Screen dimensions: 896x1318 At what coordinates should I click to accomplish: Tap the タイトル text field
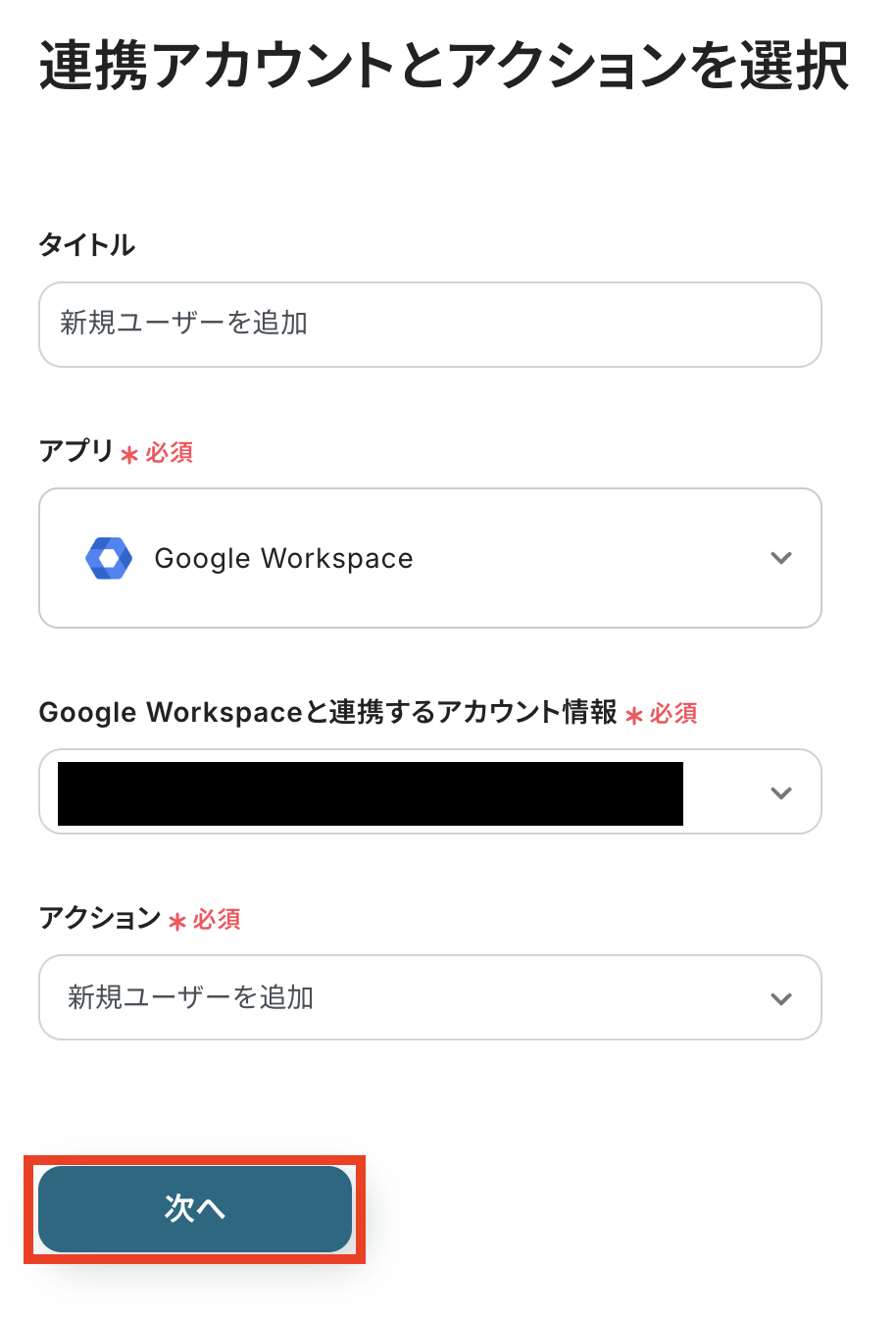429,325
